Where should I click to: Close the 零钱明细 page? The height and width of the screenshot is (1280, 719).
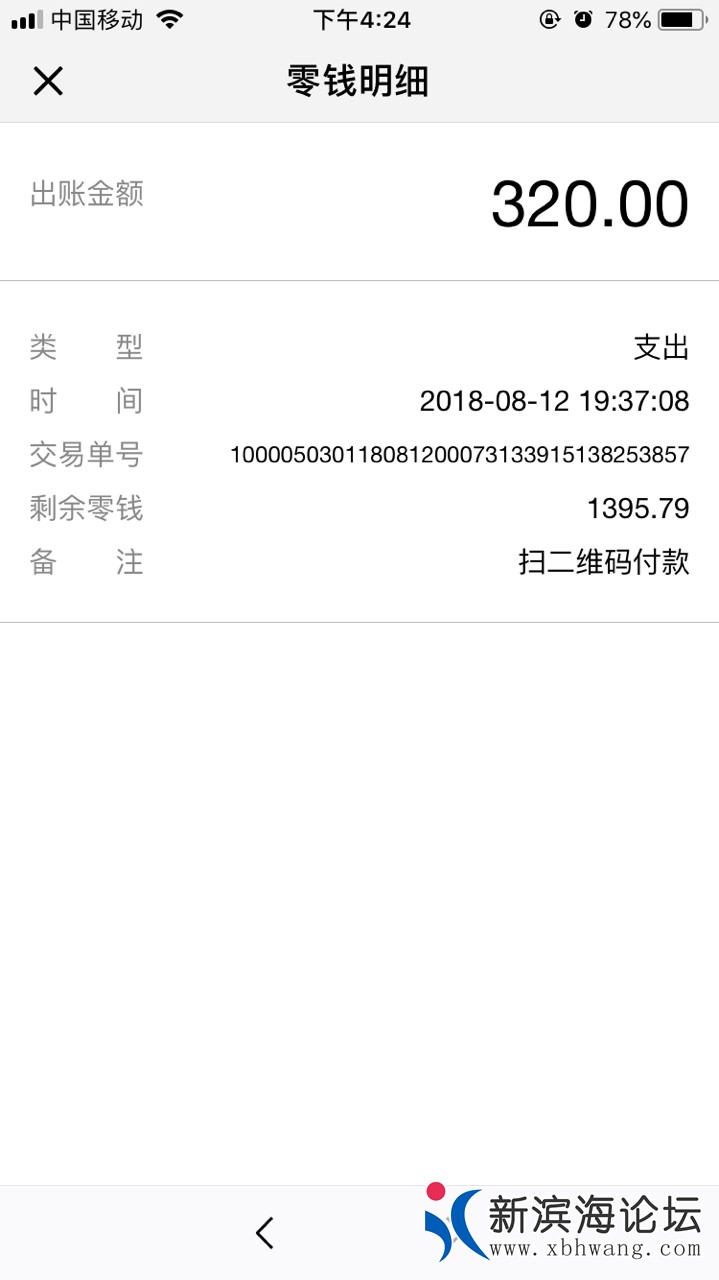pos(48,81)
